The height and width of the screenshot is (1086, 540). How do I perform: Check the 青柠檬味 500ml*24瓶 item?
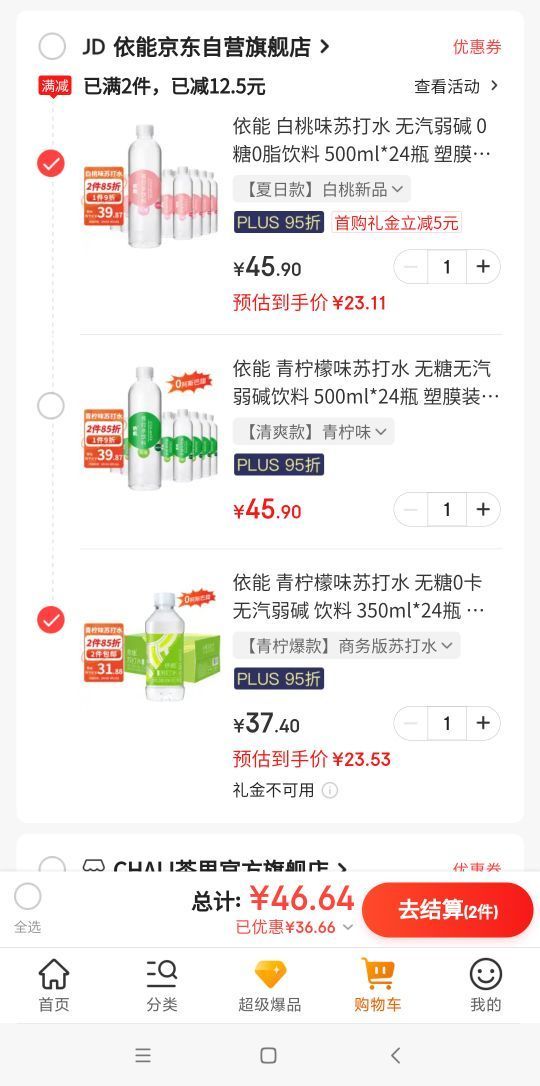click(x=51, y=406)
